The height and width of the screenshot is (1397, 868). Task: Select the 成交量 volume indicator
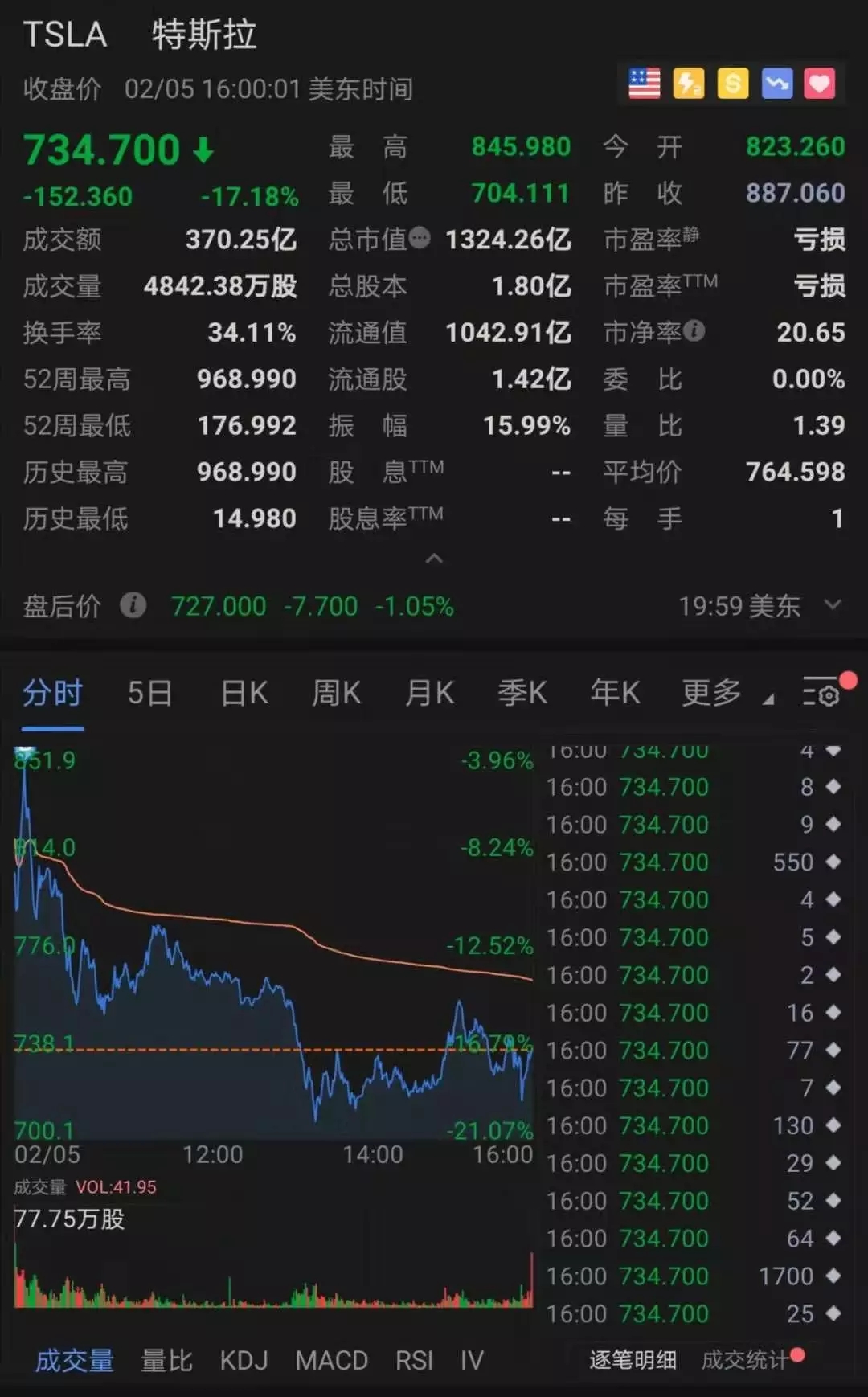[x=75, y=1360]
